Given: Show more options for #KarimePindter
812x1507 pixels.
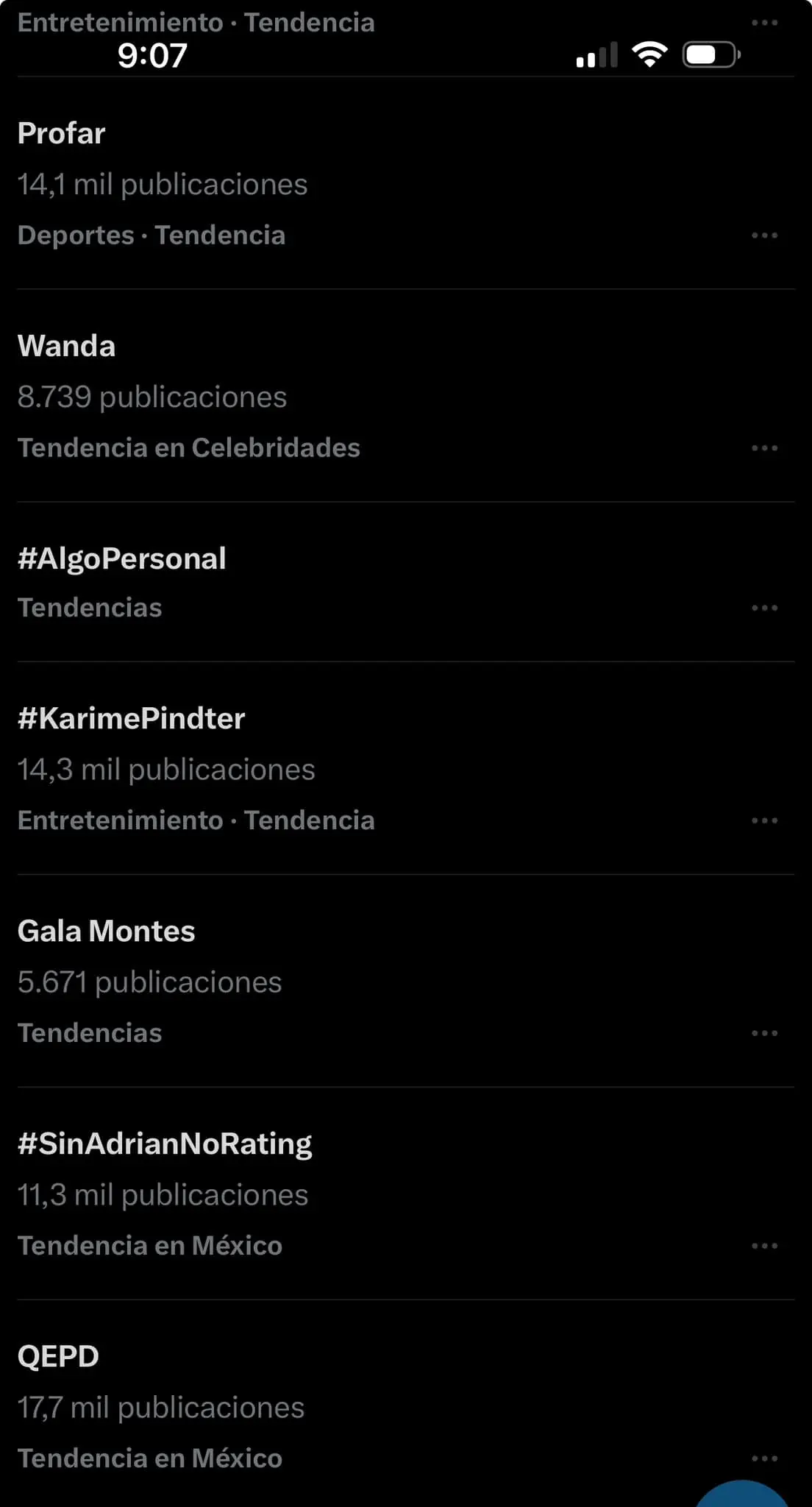Looking at the screenshot, I should 764,820.
